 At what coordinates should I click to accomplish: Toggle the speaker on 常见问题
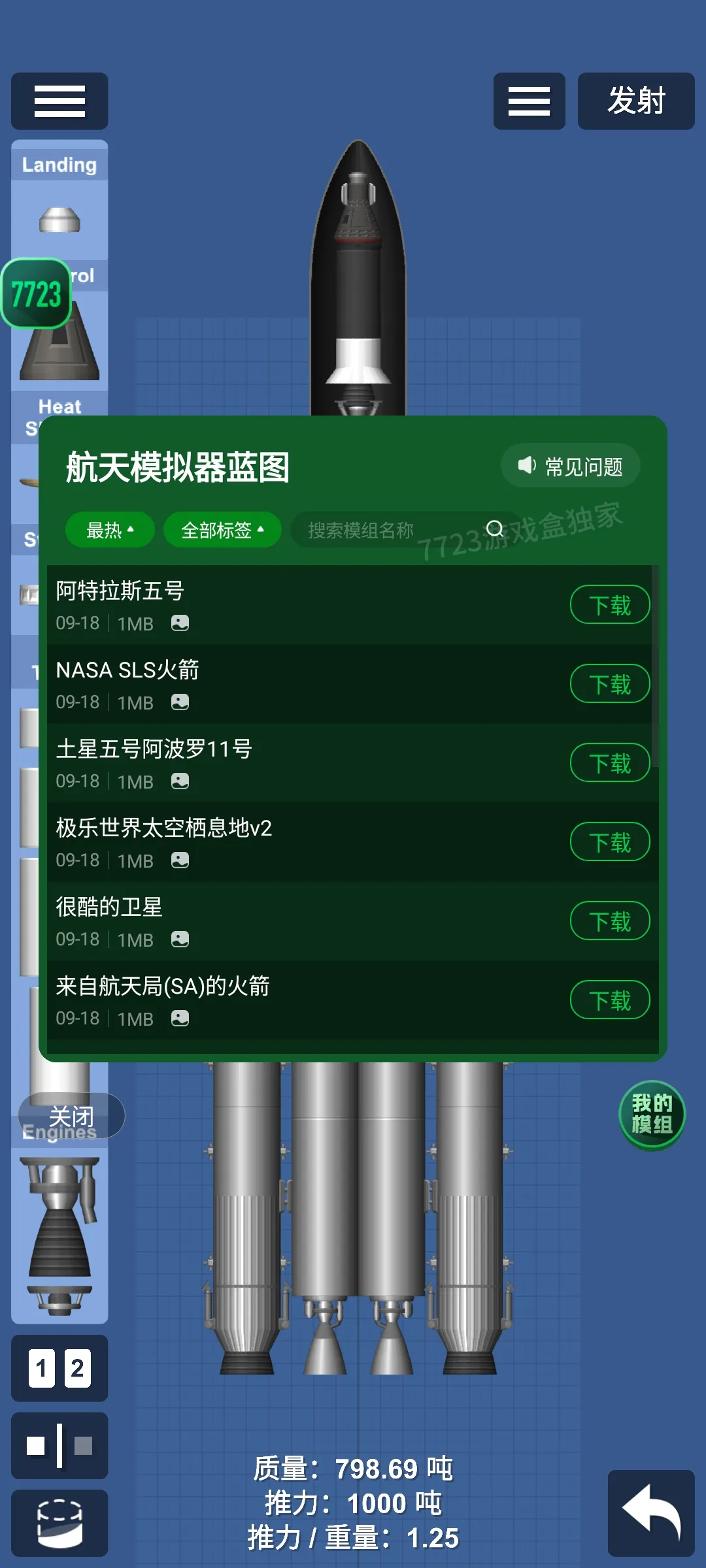[x=527, y=465]
